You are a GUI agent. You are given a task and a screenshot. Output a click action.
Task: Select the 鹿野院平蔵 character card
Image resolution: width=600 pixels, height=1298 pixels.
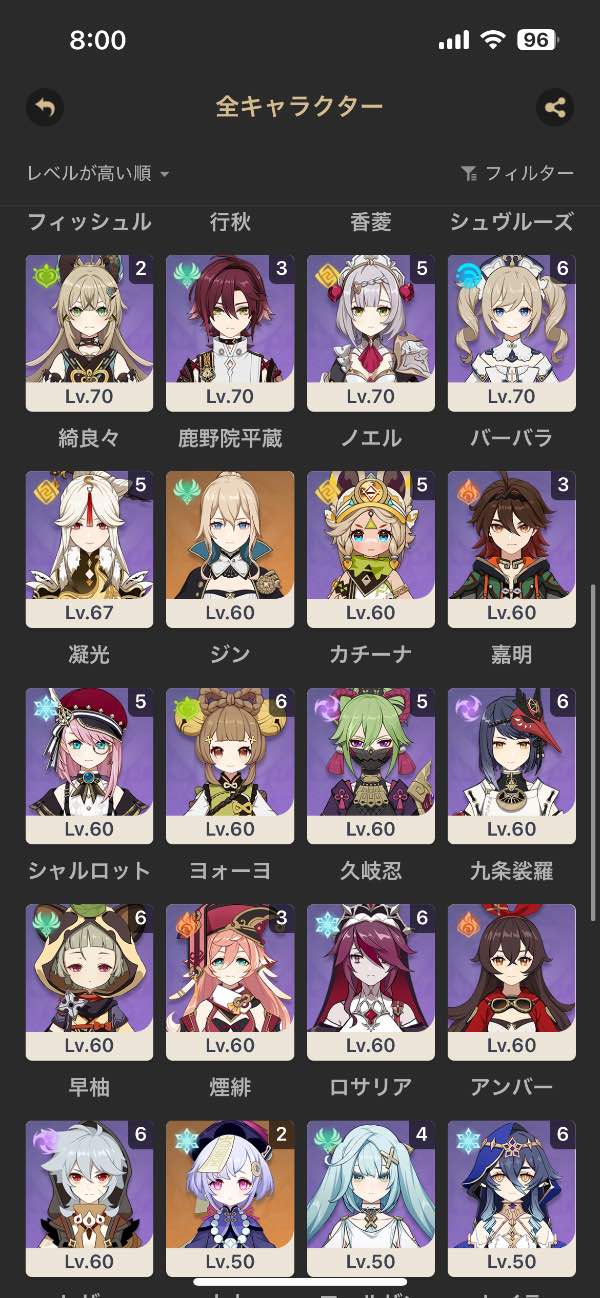pyautogui.click(x=230, y=332)
